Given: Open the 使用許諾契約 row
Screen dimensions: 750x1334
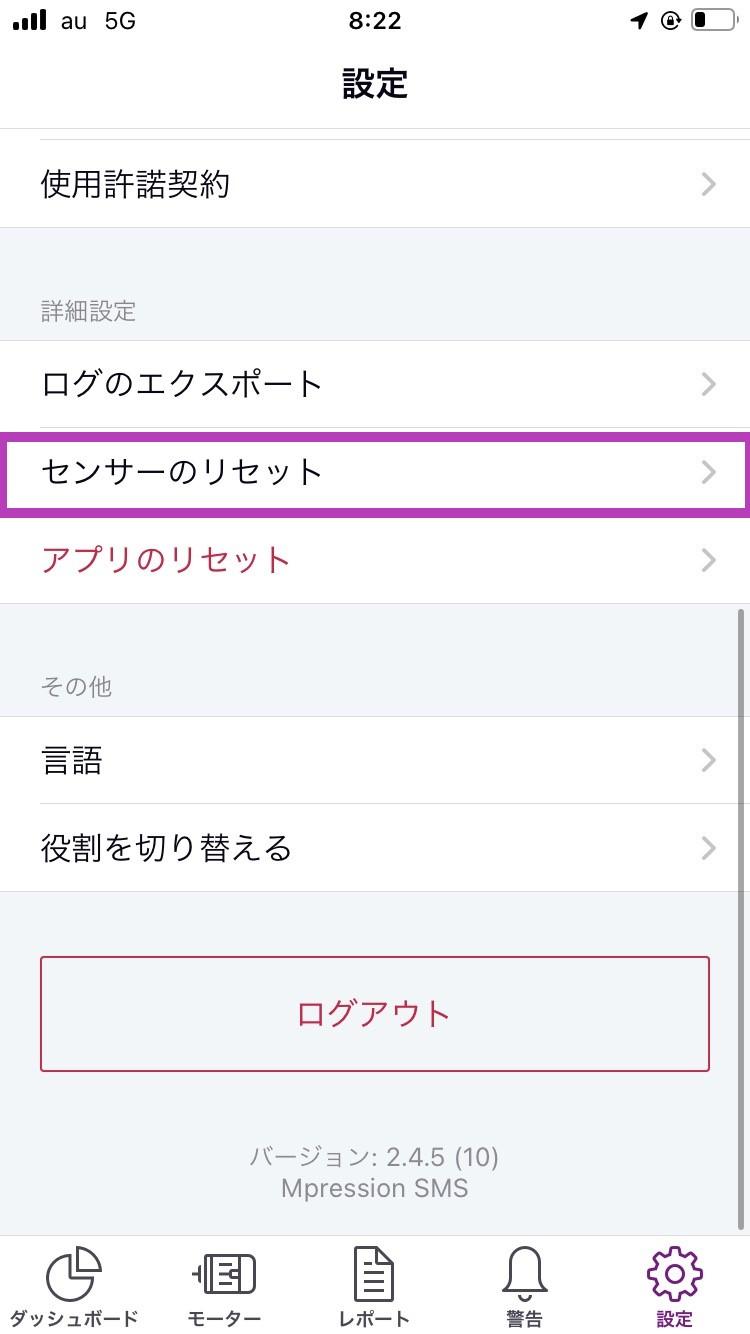Looking at the screenshot, I should [x=375, y=184].
